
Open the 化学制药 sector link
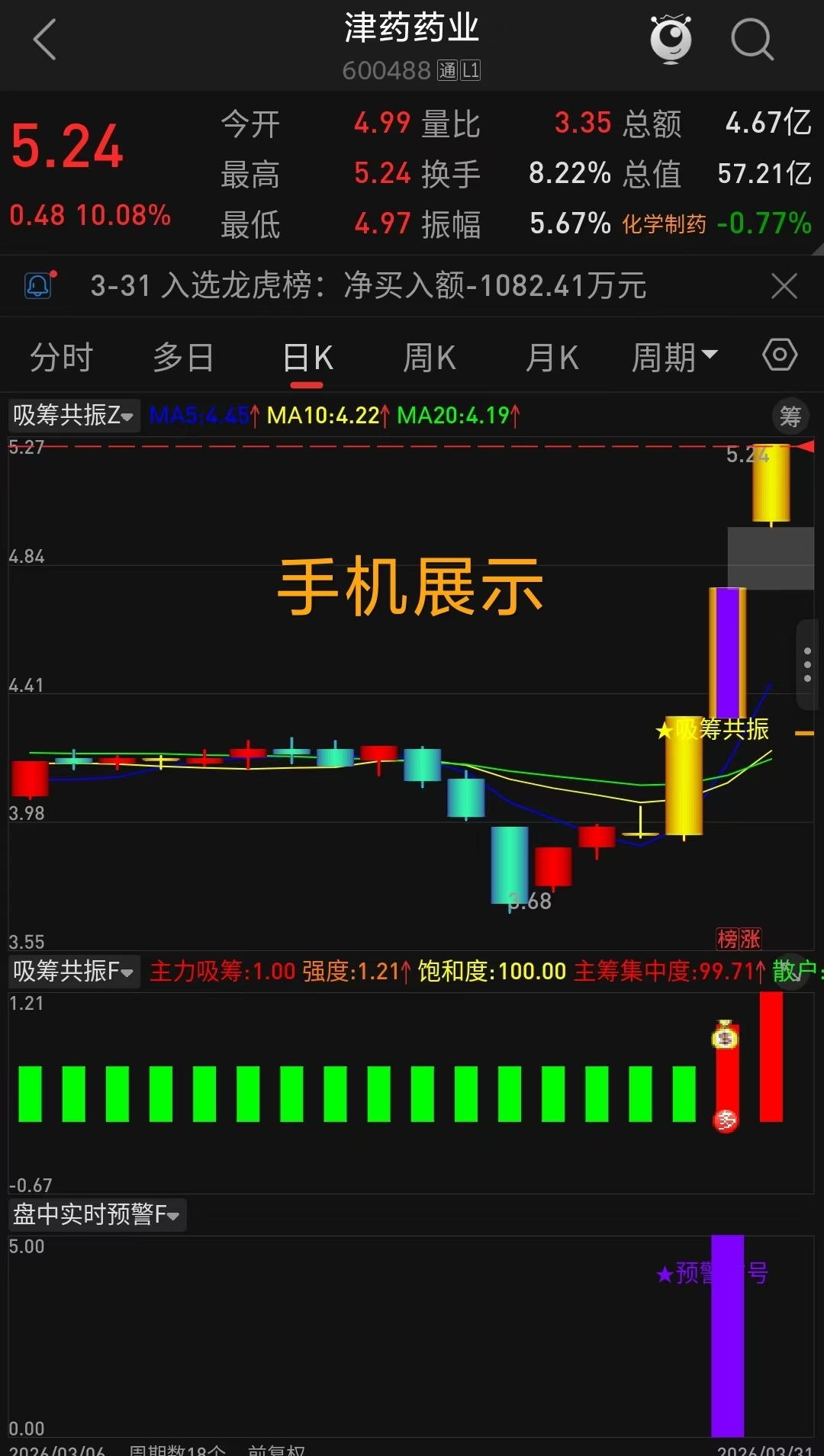[664, 224]
